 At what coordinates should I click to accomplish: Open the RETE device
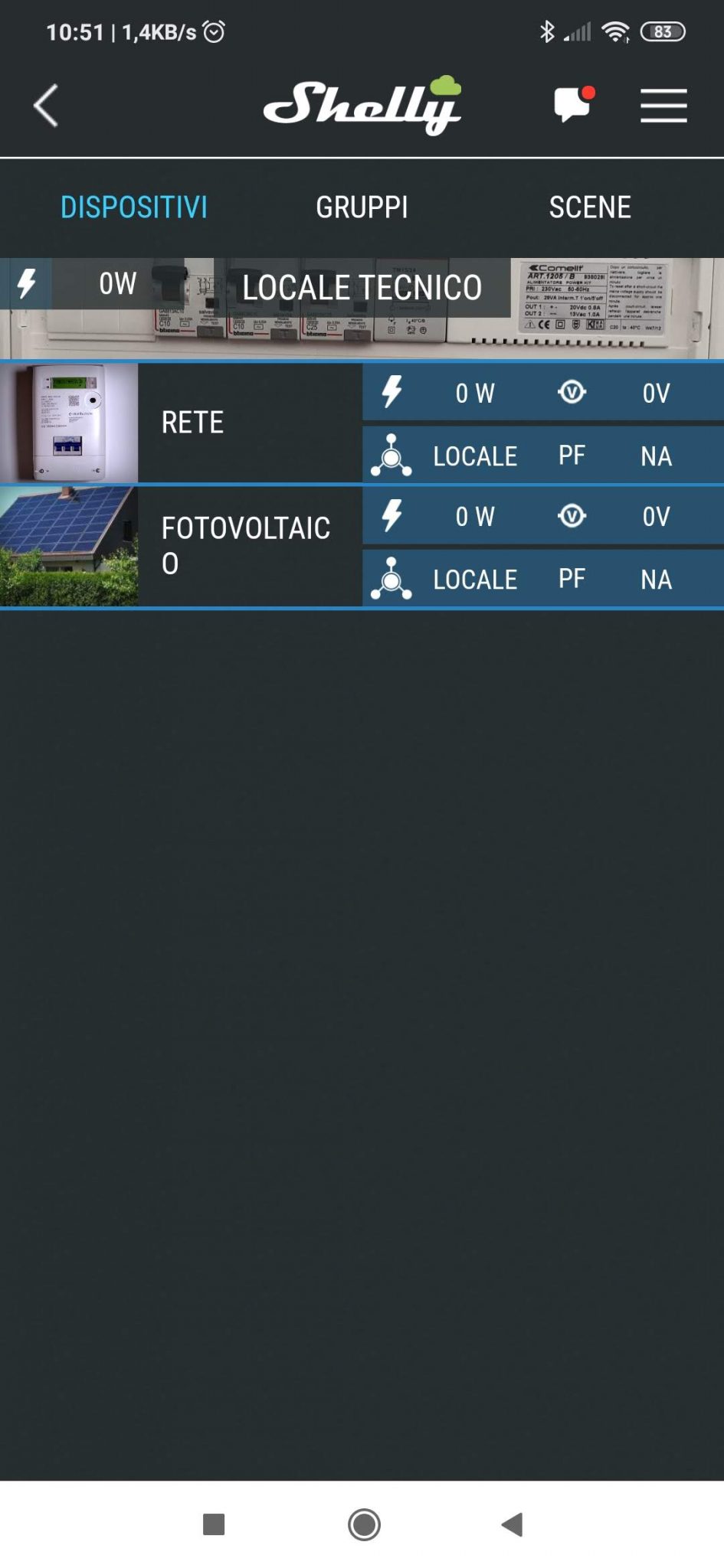(192, 423)
